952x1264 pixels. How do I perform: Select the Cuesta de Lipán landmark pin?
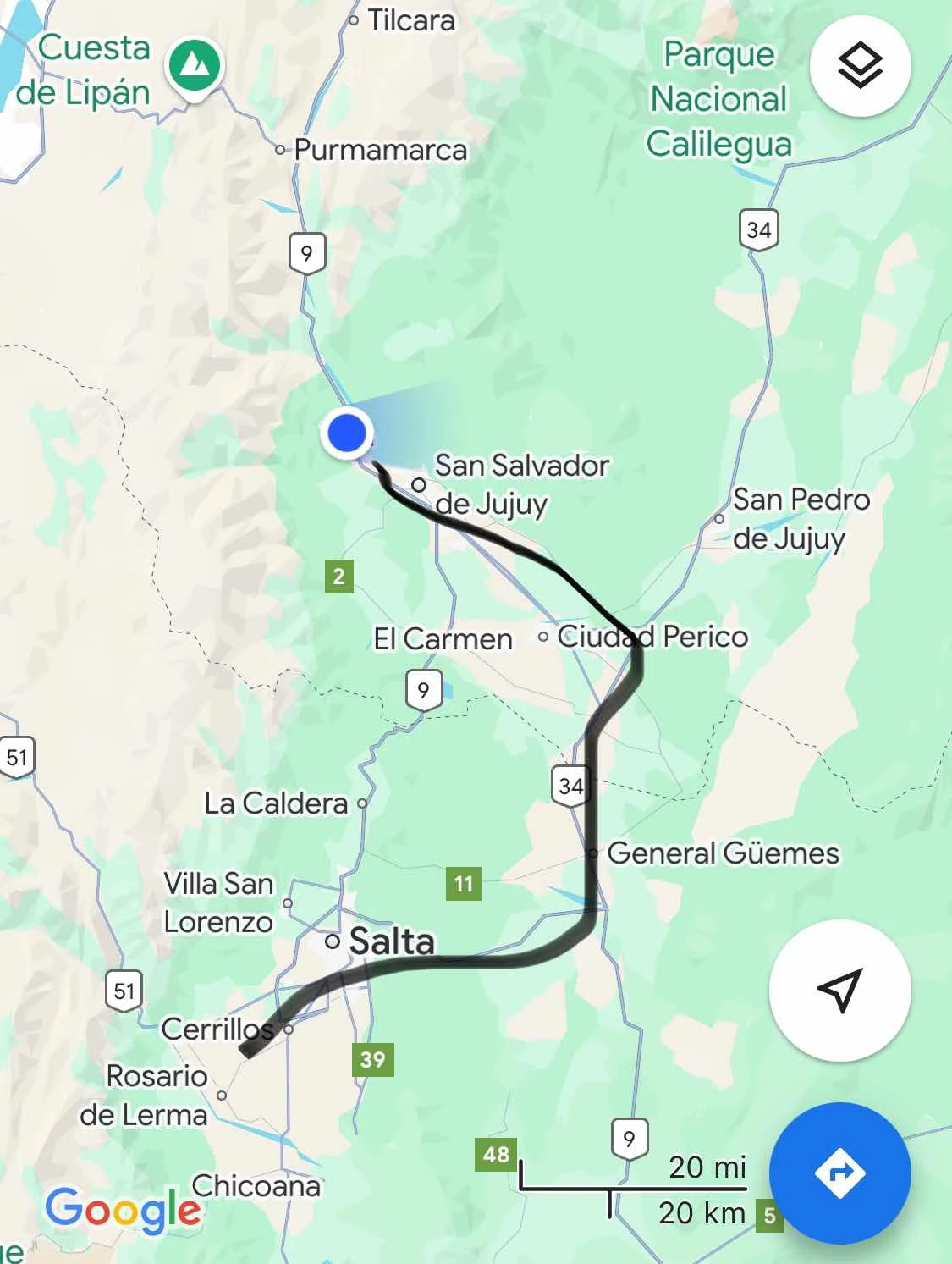[195, 65]
